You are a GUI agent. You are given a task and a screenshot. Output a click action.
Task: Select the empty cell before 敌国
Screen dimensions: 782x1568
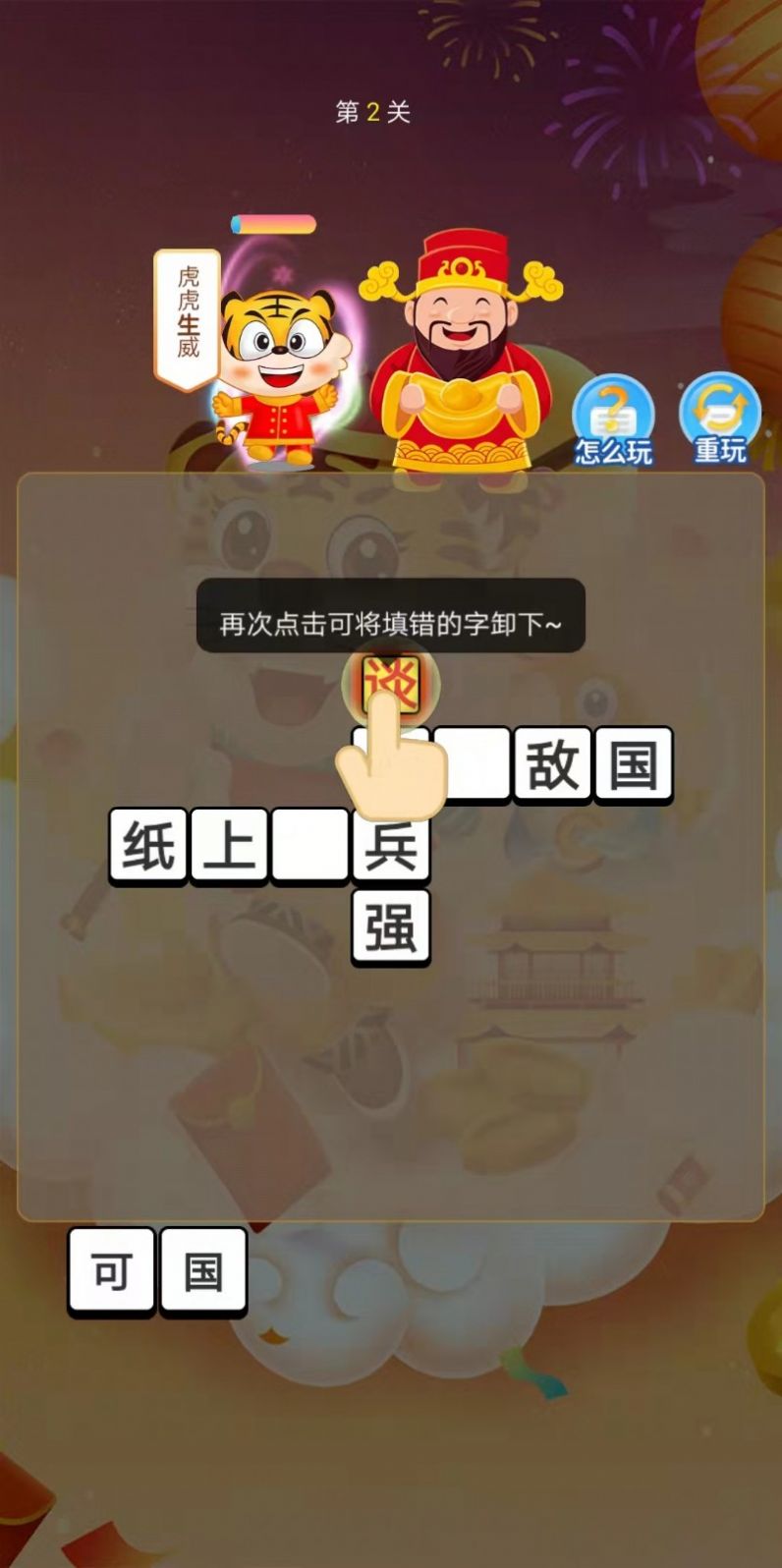474,763
